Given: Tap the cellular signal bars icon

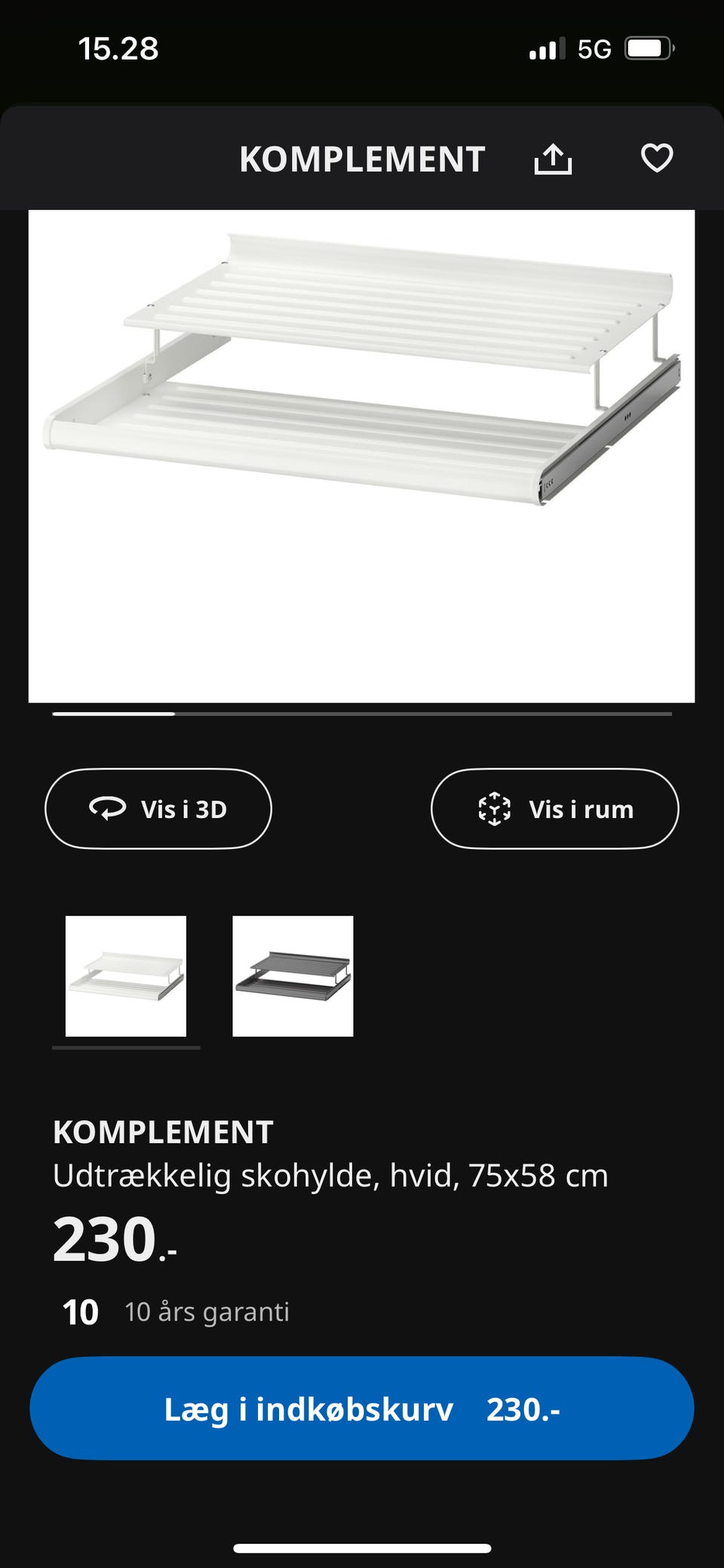Looking at the screenshot, I should pos(547,48).
